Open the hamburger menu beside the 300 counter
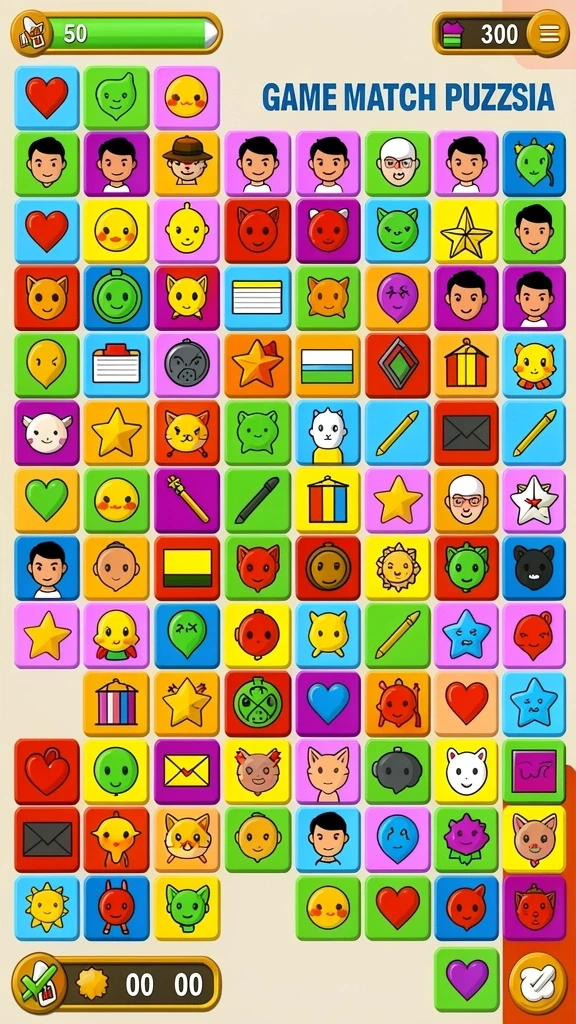576x1024 pixels. (x=549, y=33)
